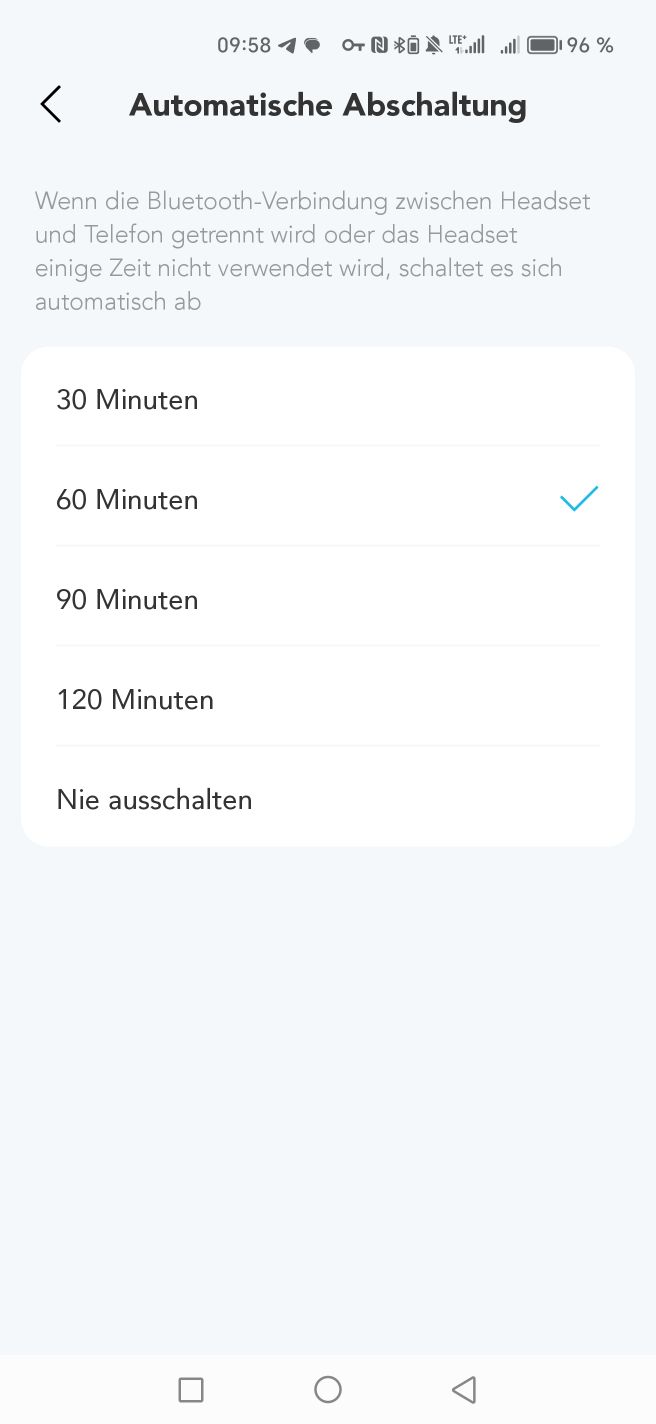This screenshot has width=656, height=1424.
Task: Open recent apps from navigation bar
Action: (x=190, y=1389)
